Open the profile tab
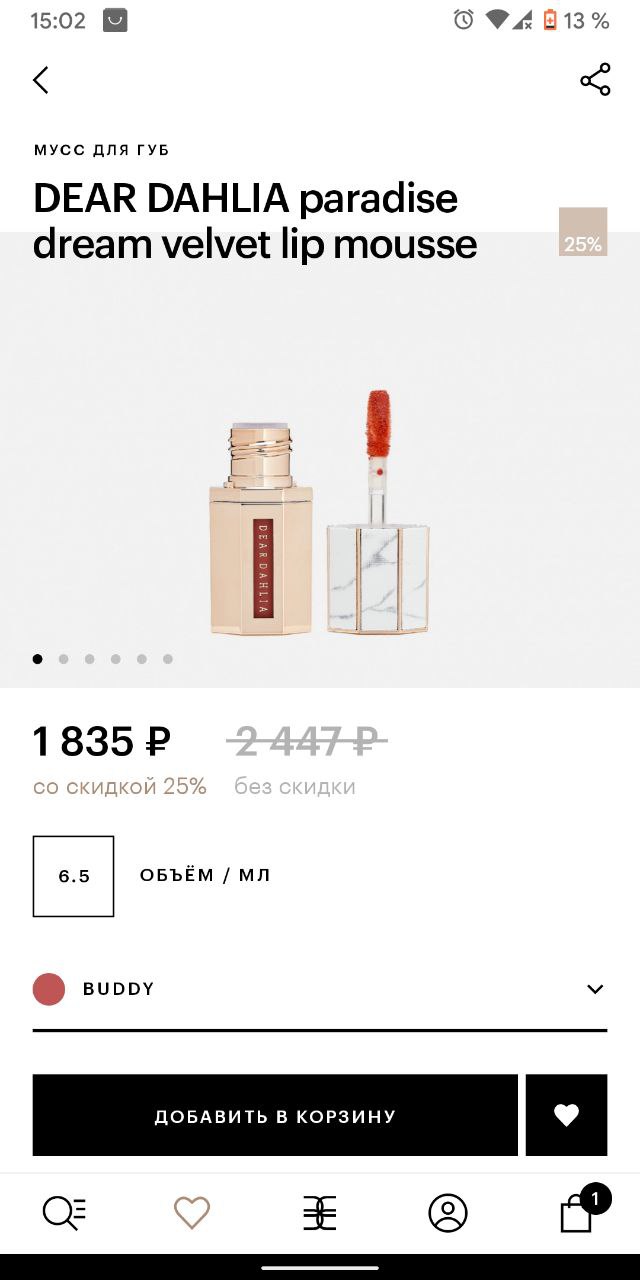640x1280 pixels. coord(448,1213)
